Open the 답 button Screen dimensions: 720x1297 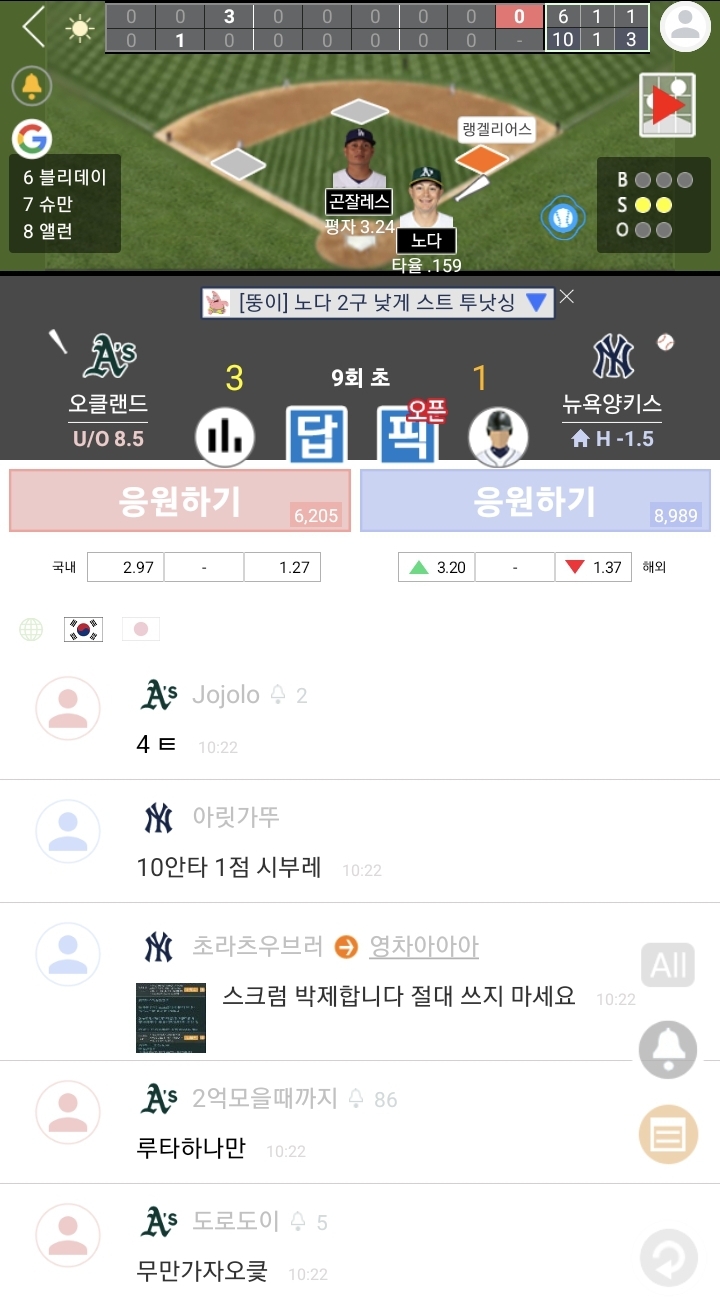317,435
